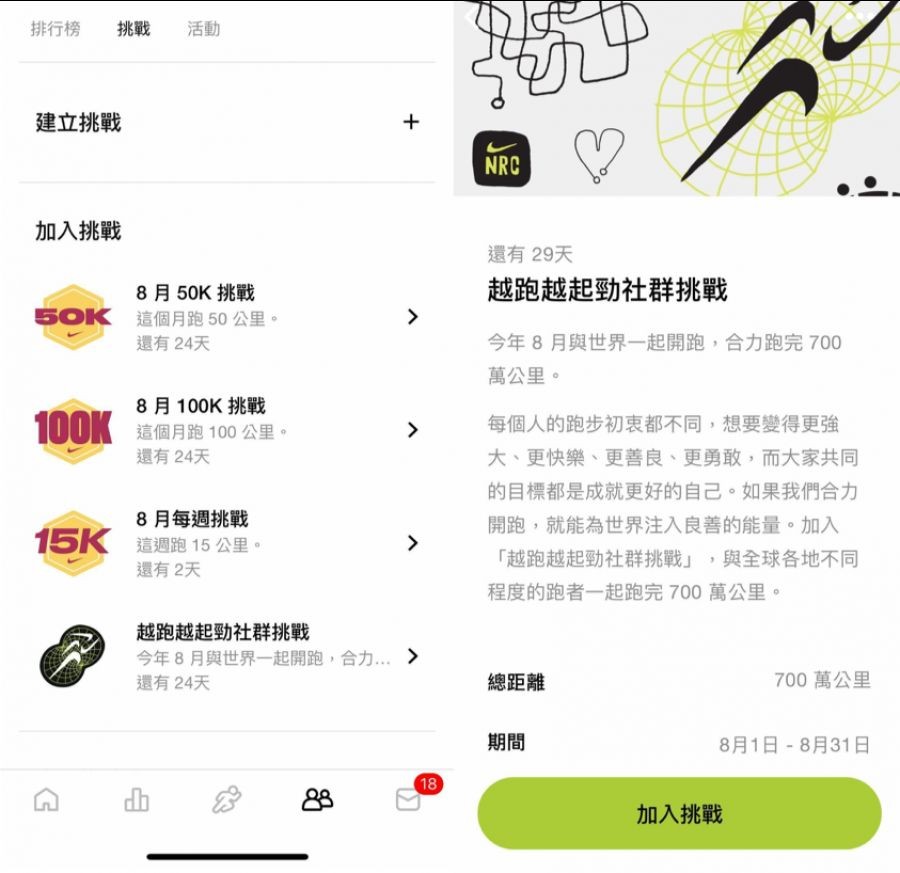
Task: Open the activity stats chart tab
Action: 136,799
